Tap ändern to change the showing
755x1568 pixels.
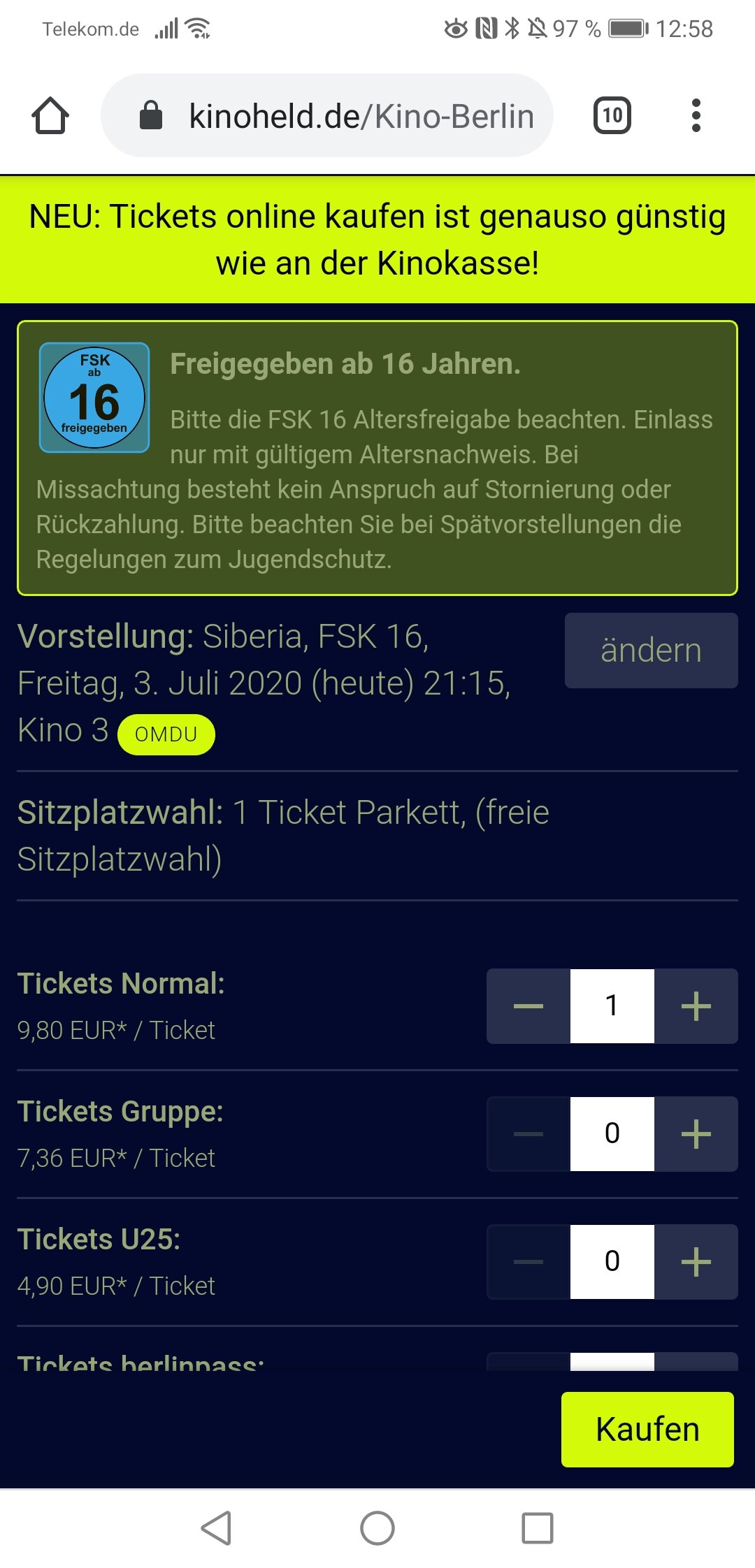(651, 651)
